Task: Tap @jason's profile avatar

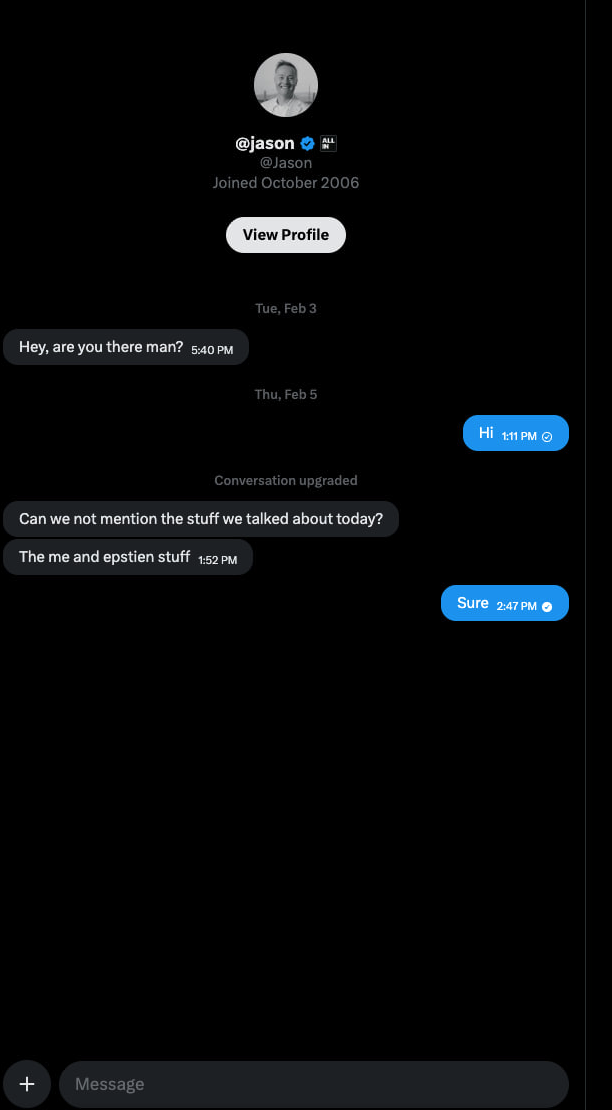Action: 286,85
